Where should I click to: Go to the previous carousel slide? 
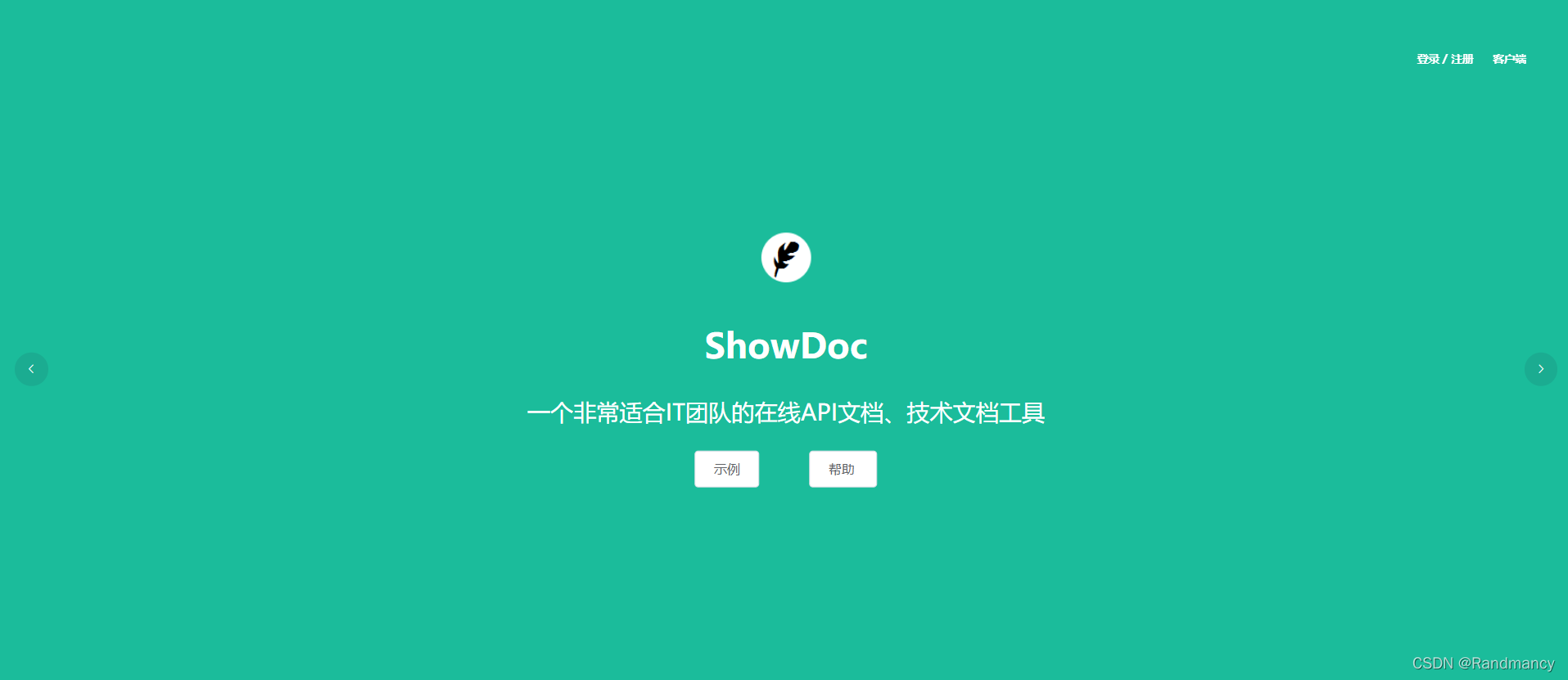tap(31, 369)
